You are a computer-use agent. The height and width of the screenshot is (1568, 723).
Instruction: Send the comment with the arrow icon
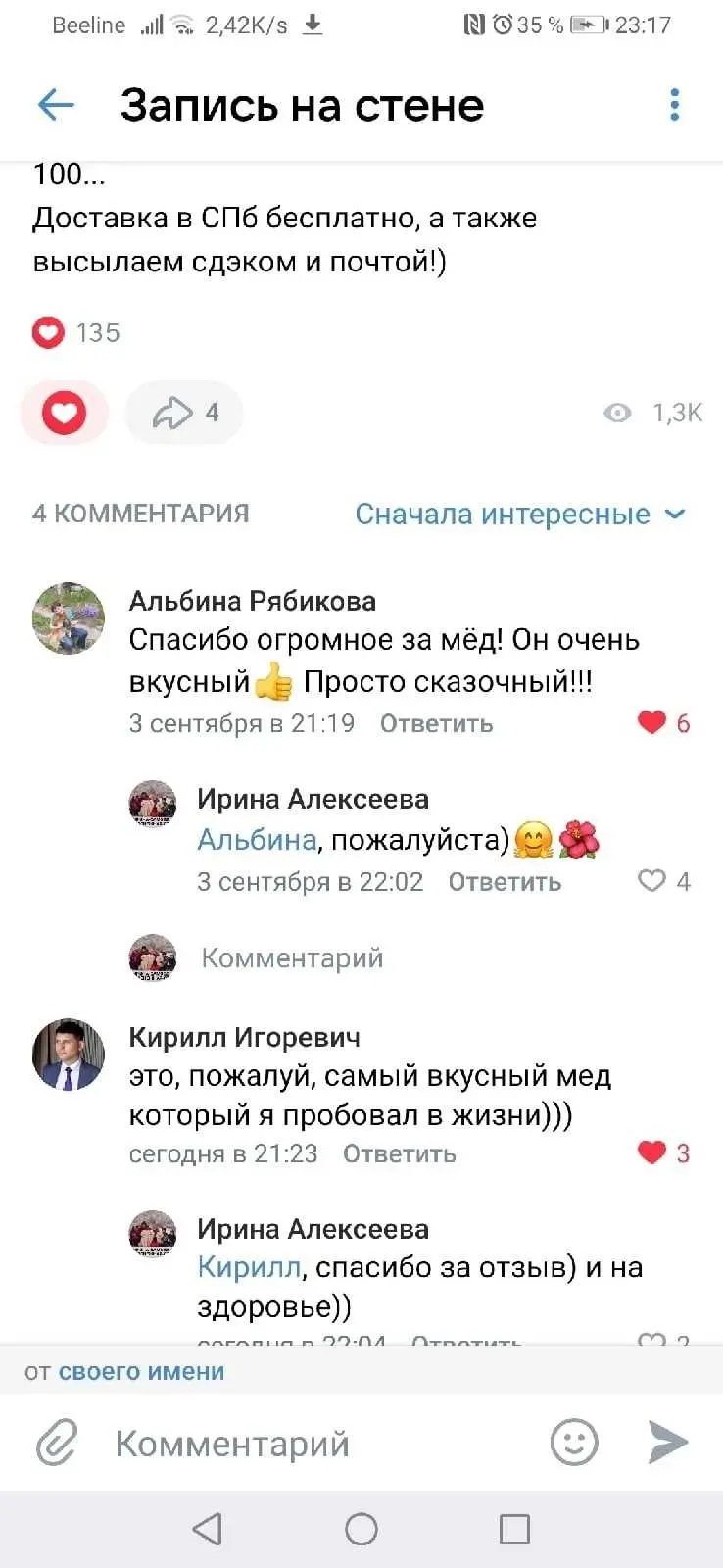pos(668,1443)
